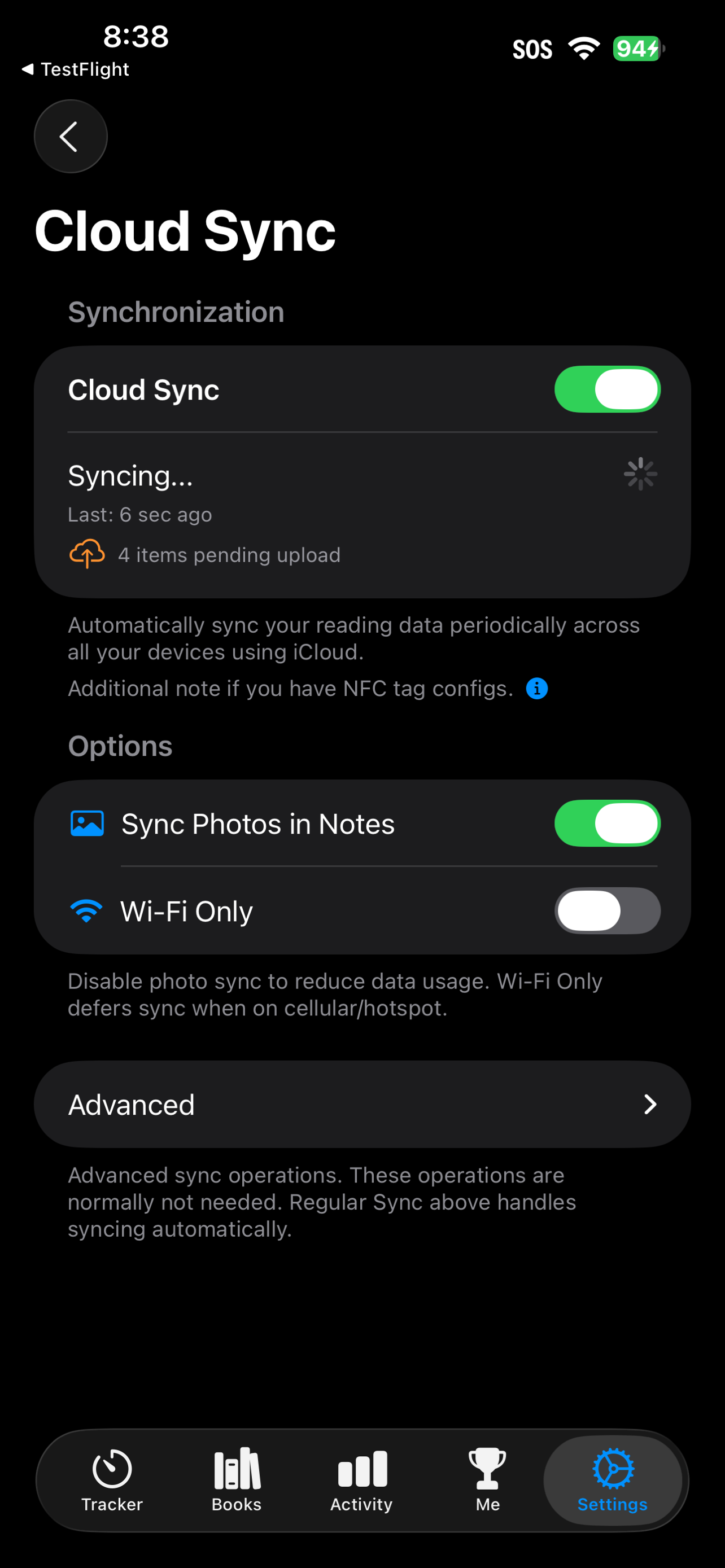Tap the Cloud Sync page title
725x1568 pixels.
(185, 231)
